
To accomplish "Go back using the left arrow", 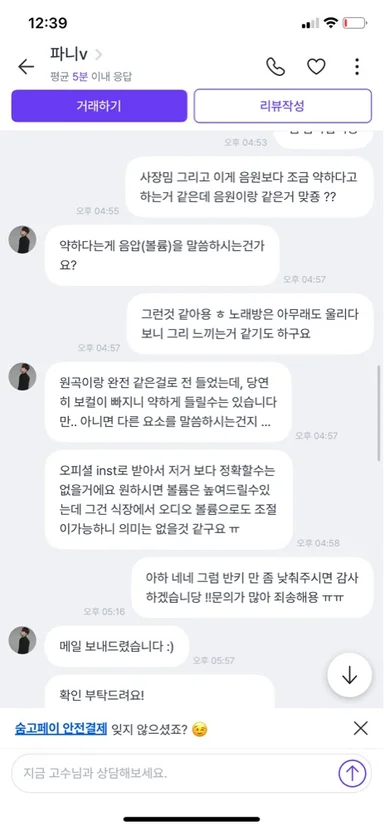I will coord(25,67).
